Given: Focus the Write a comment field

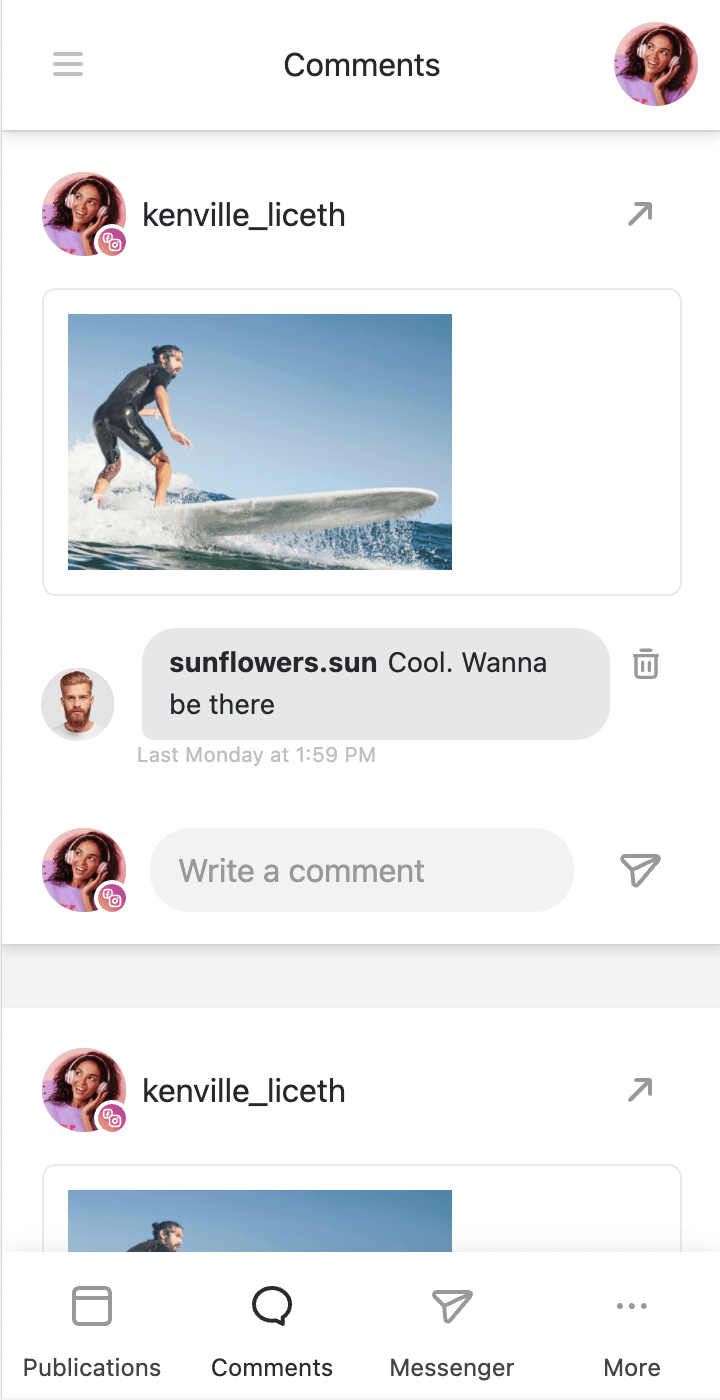Looking at the screenshot, I should point(362,870).
